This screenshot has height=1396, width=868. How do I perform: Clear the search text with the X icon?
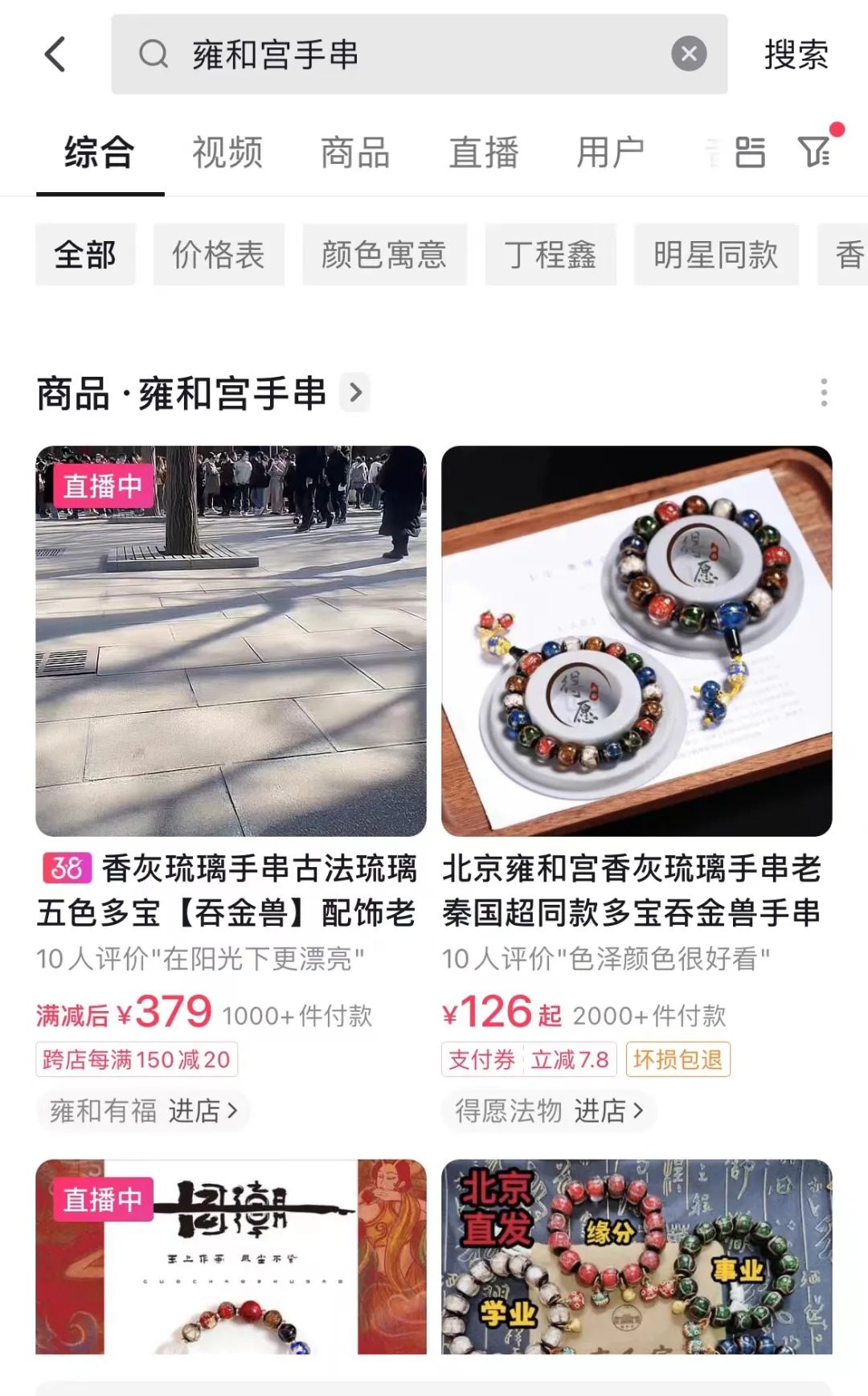coord(687,53)
